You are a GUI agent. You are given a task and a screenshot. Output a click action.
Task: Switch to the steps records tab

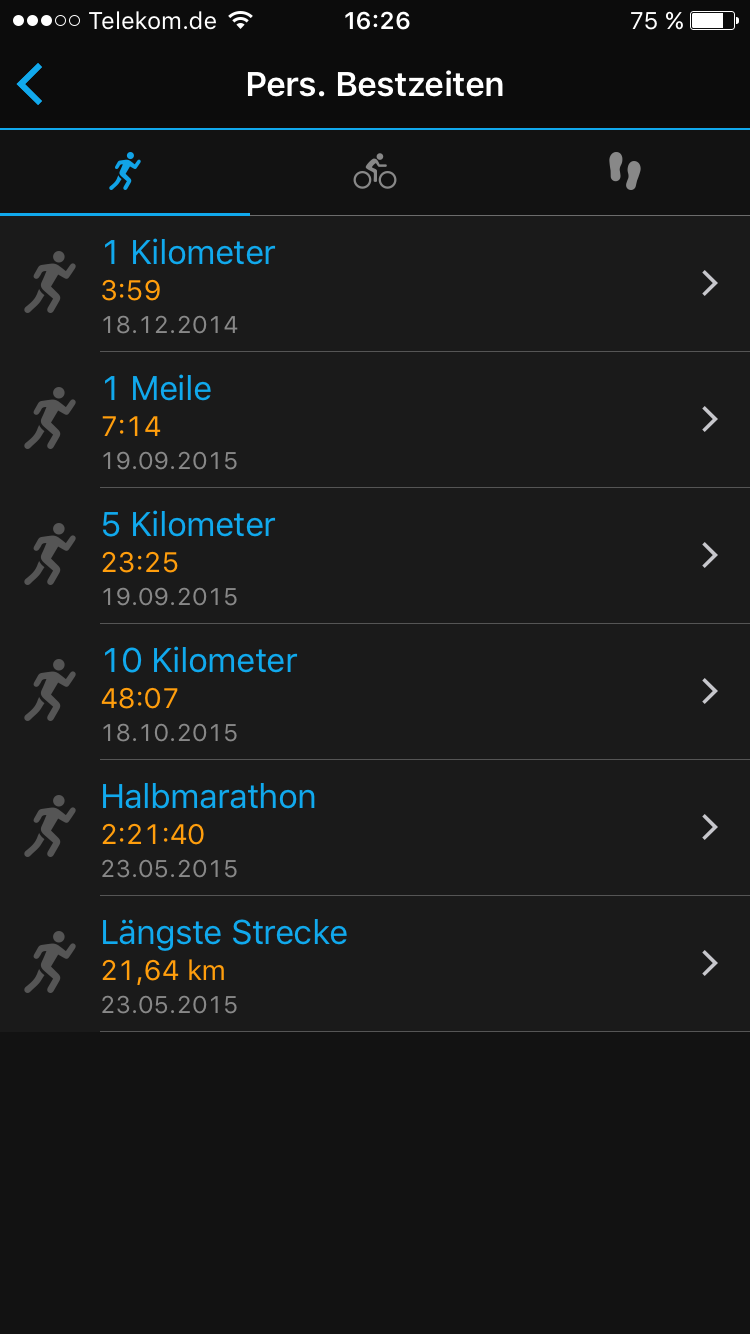click(625, 172)
